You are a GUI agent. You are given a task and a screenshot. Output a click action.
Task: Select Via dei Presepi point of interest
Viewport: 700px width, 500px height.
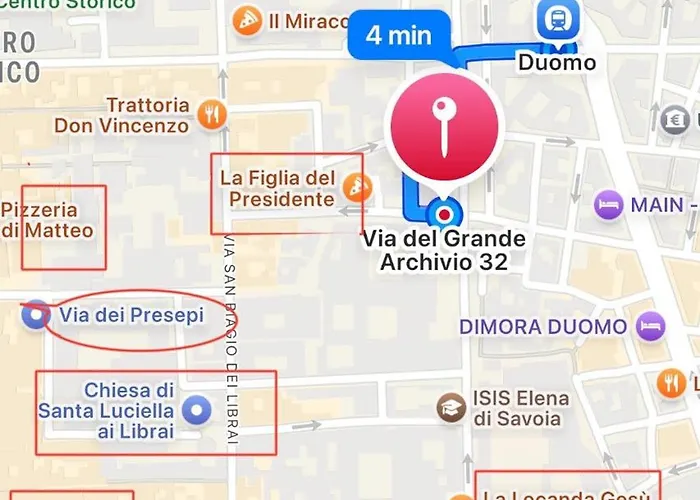pos(36,315)
